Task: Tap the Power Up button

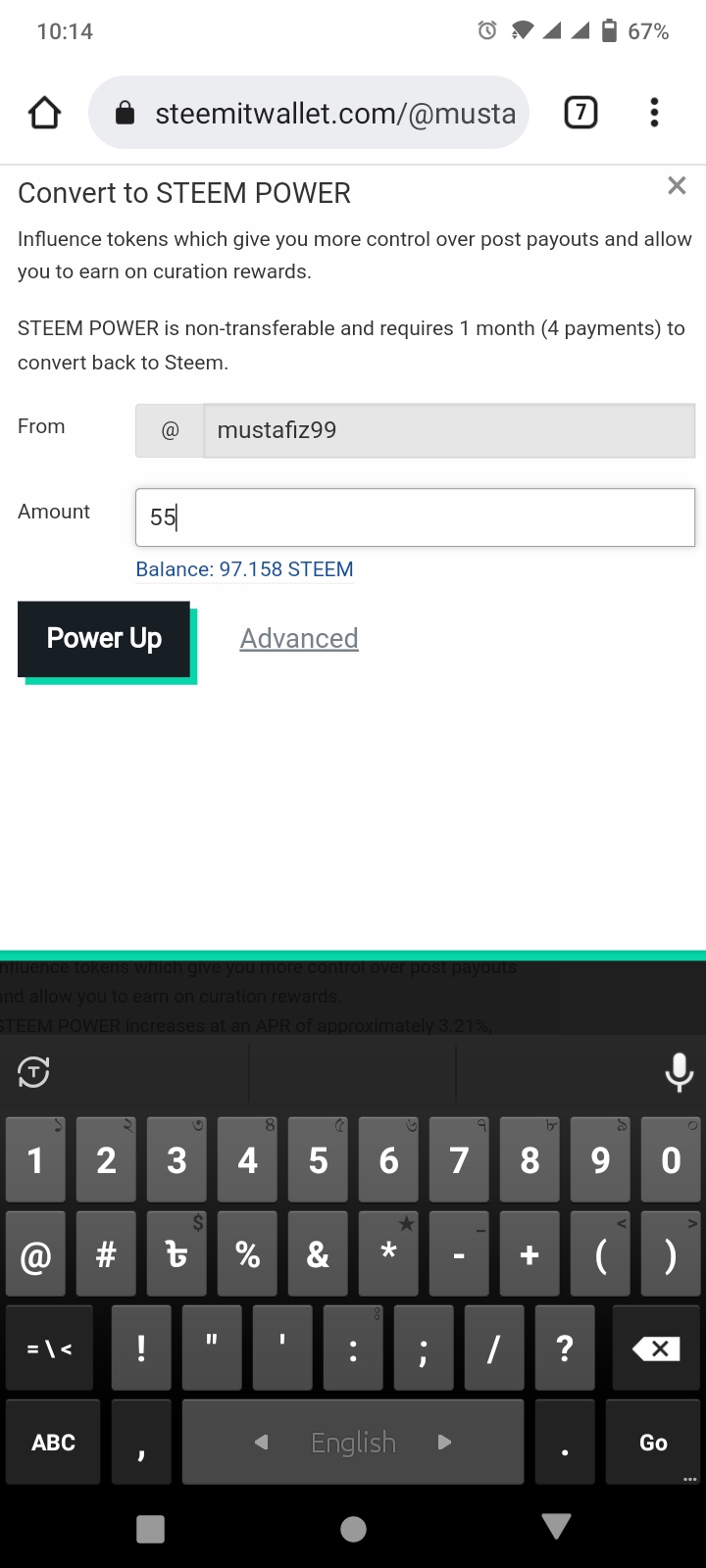Action: (104, 639)
